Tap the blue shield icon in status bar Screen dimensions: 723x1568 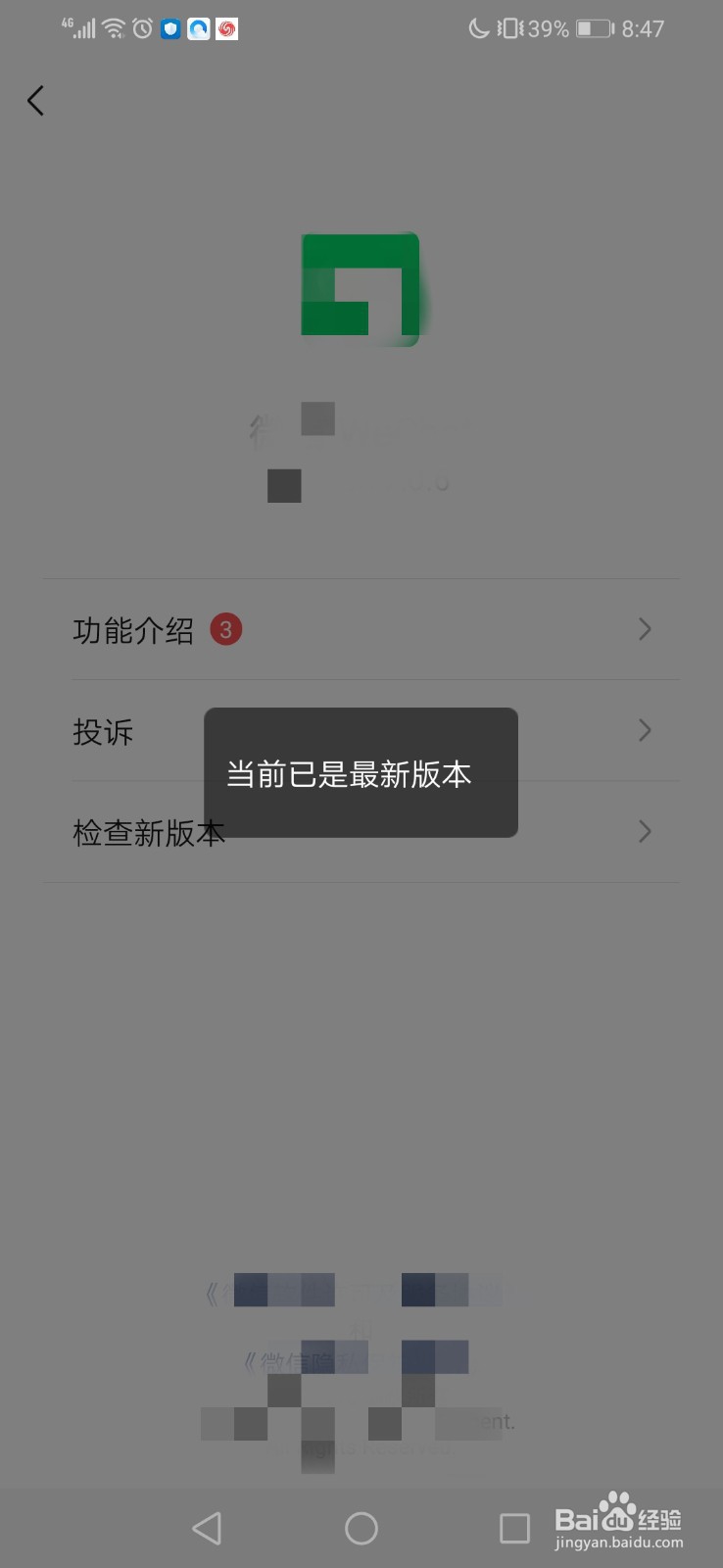[170, 28]
